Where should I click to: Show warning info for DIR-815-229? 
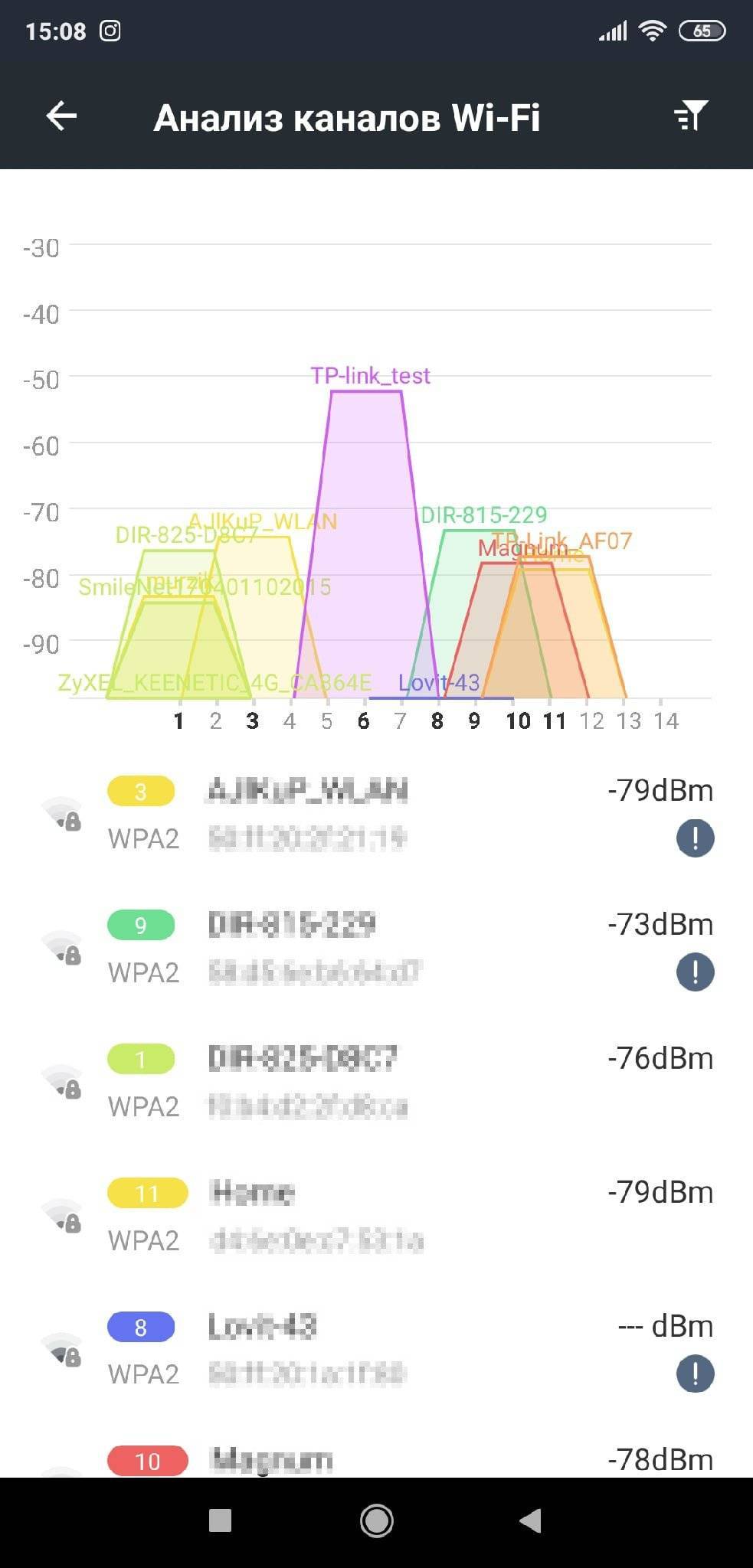click(695, 972)
